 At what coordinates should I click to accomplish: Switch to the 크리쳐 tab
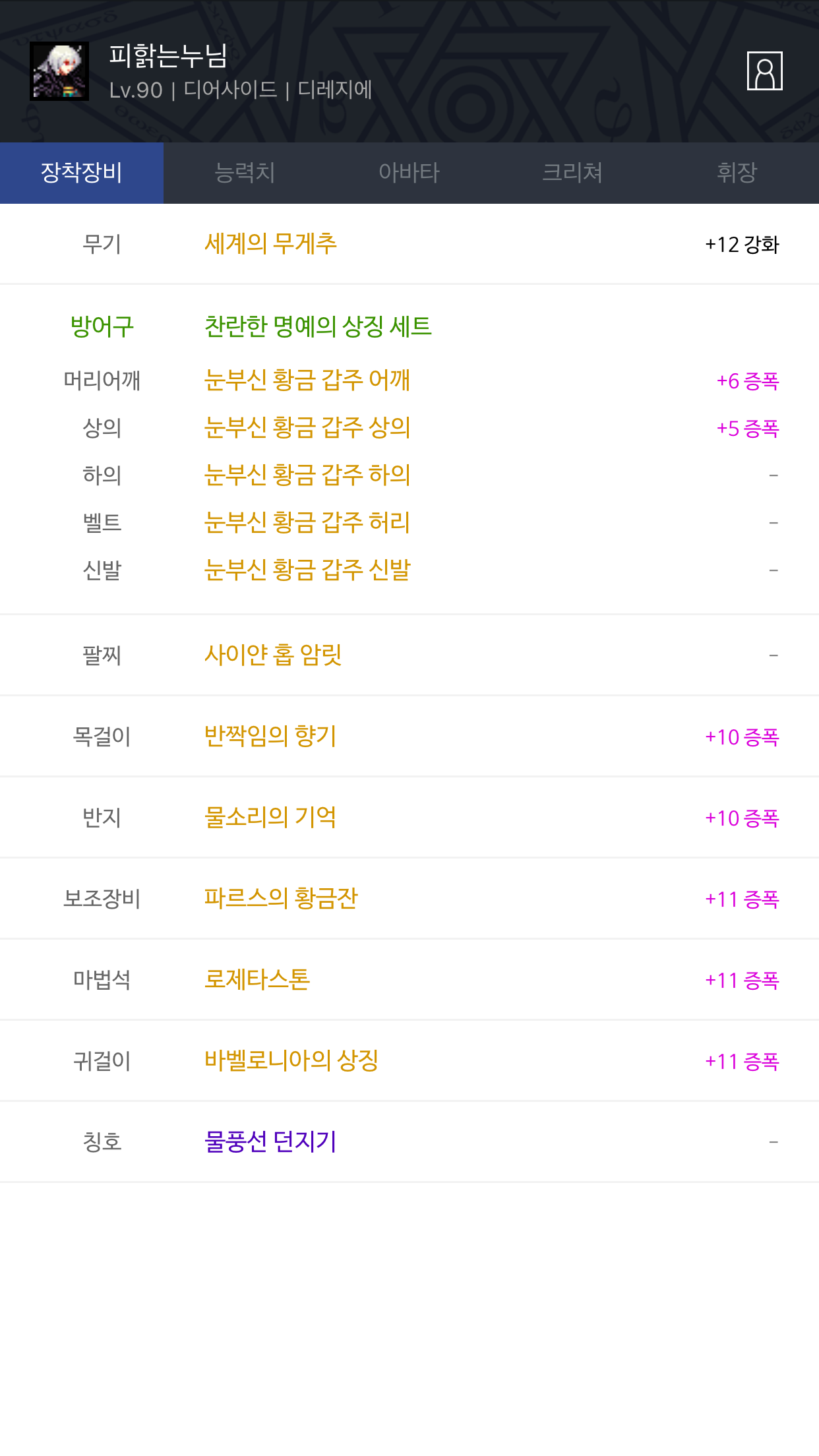tap(572, 173)
